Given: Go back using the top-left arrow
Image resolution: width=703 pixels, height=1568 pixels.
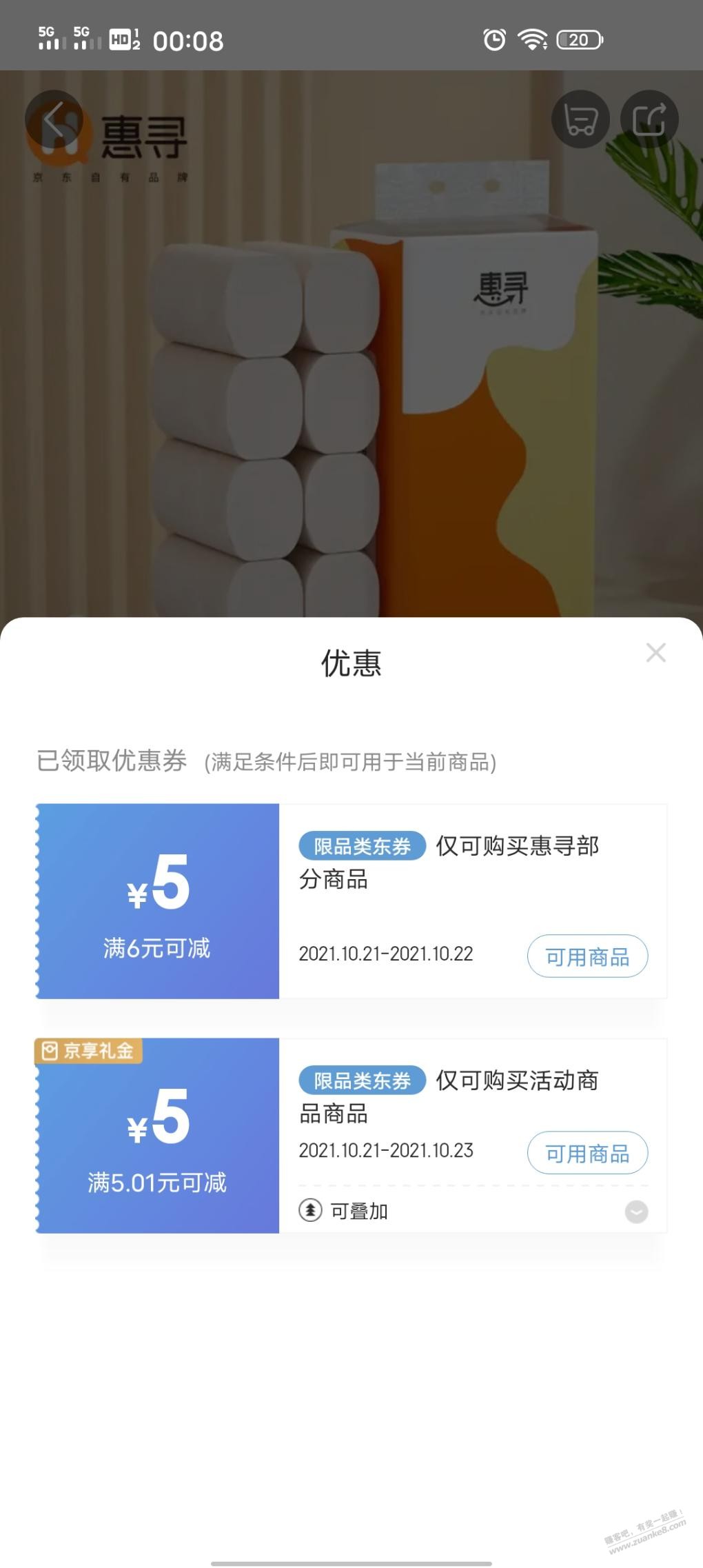Looking at the screenshot, I should [54, 120].
